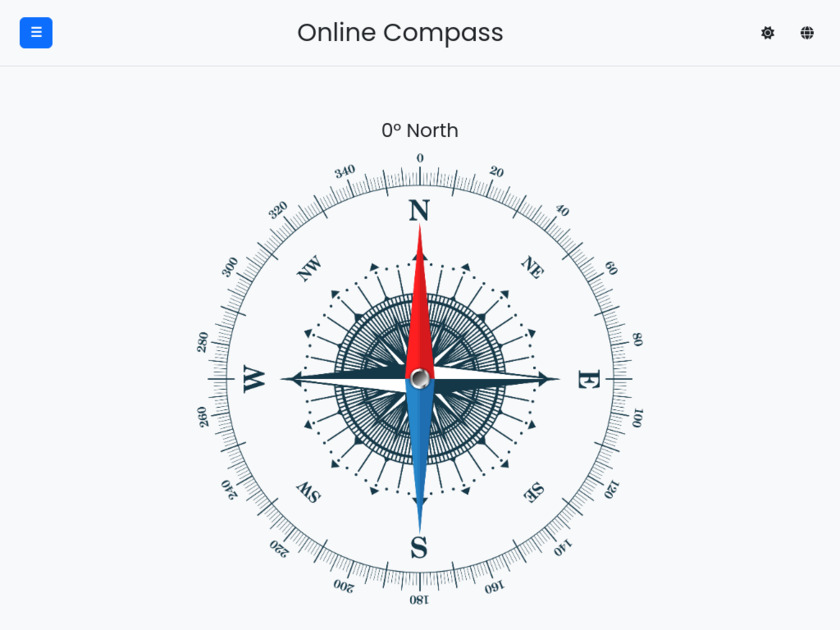Toggle the light/dark theme icon

coord(767,33)
